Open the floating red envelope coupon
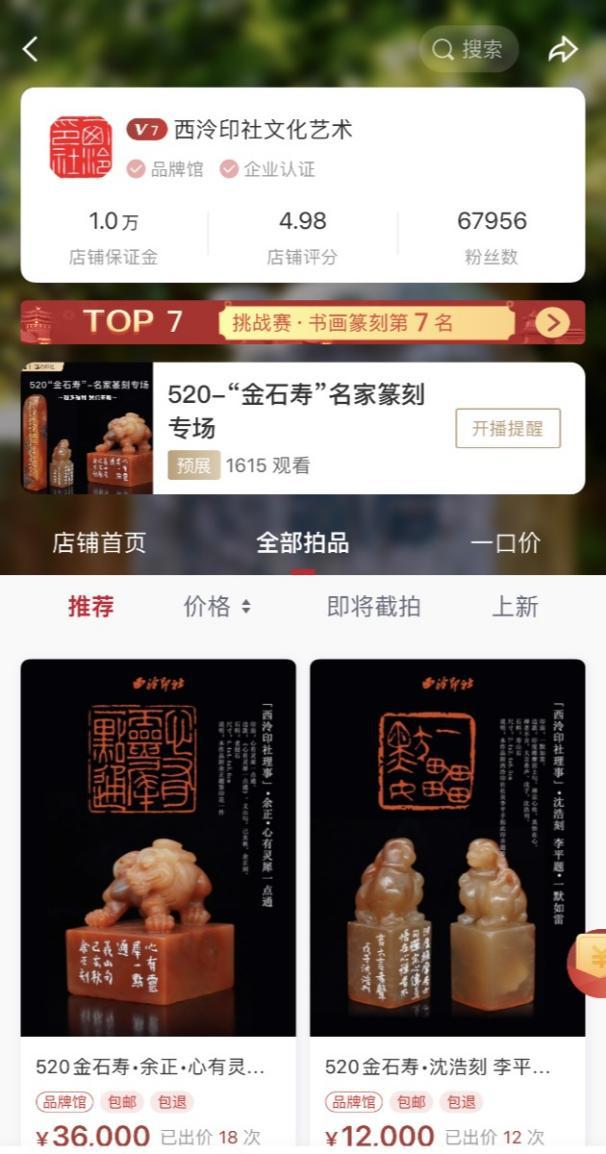 coord(590,963)
